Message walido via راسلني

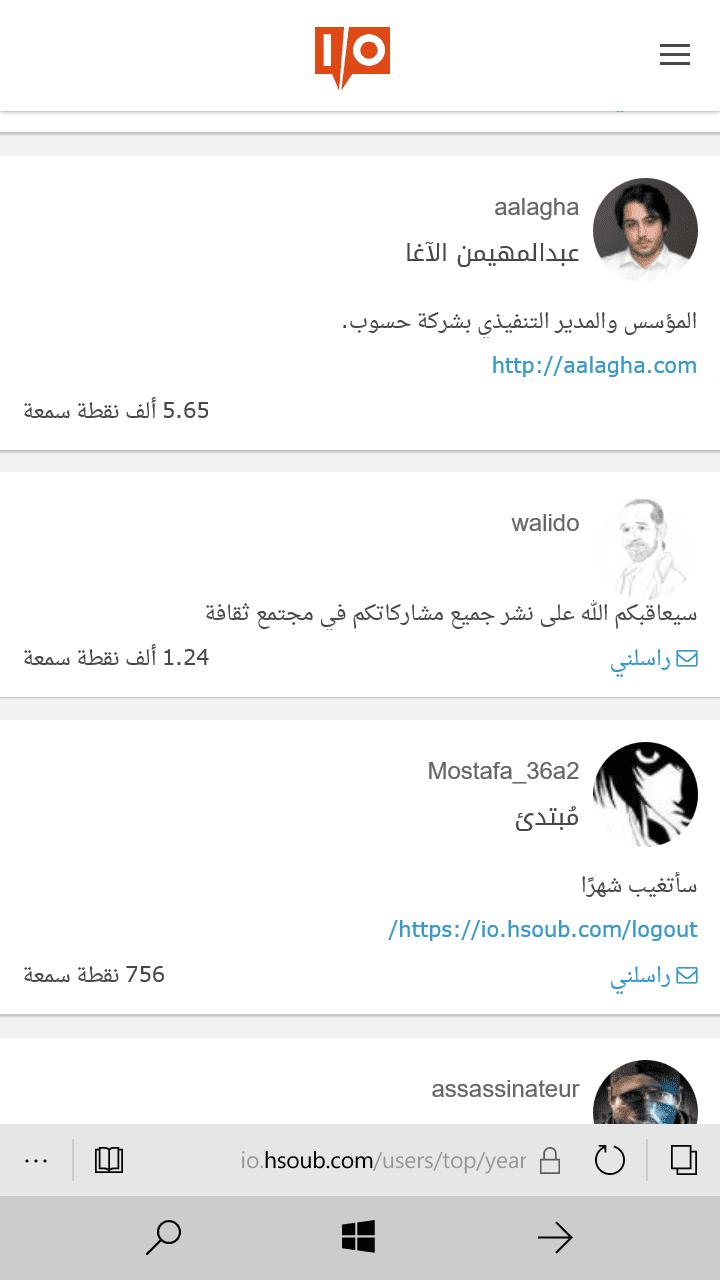tap(654, 661)
